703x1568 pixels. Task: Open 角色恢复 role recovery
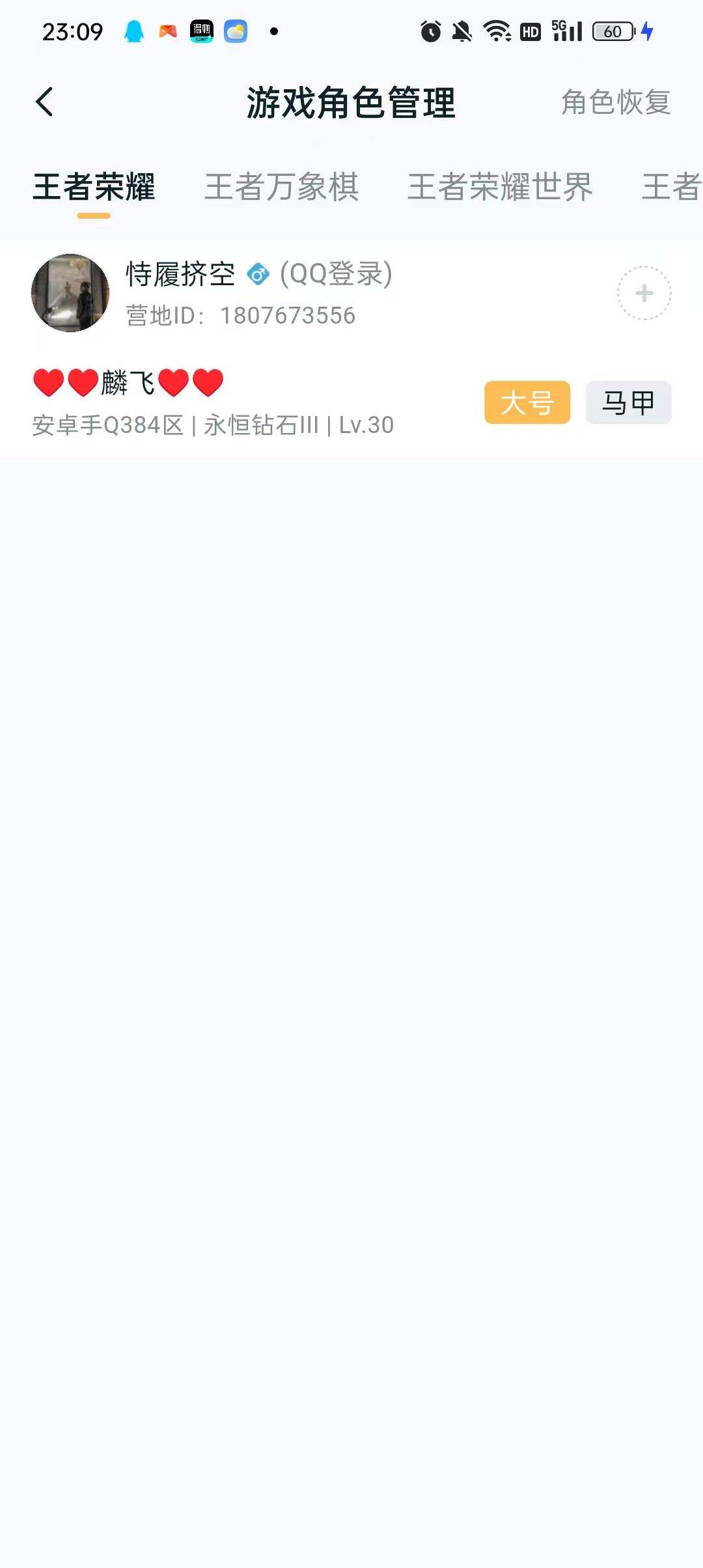616,102
